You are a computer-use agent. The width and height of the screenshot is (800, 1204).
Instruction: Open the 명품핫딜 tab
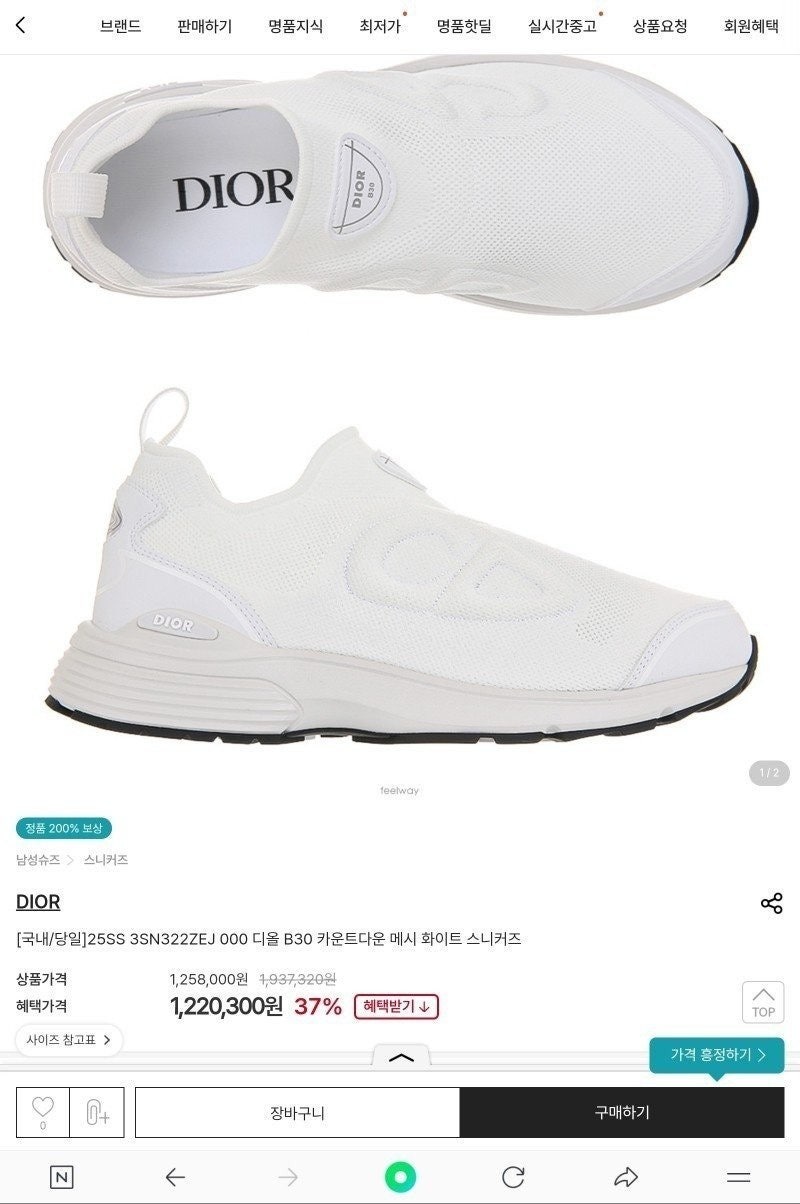click(464, 27)
